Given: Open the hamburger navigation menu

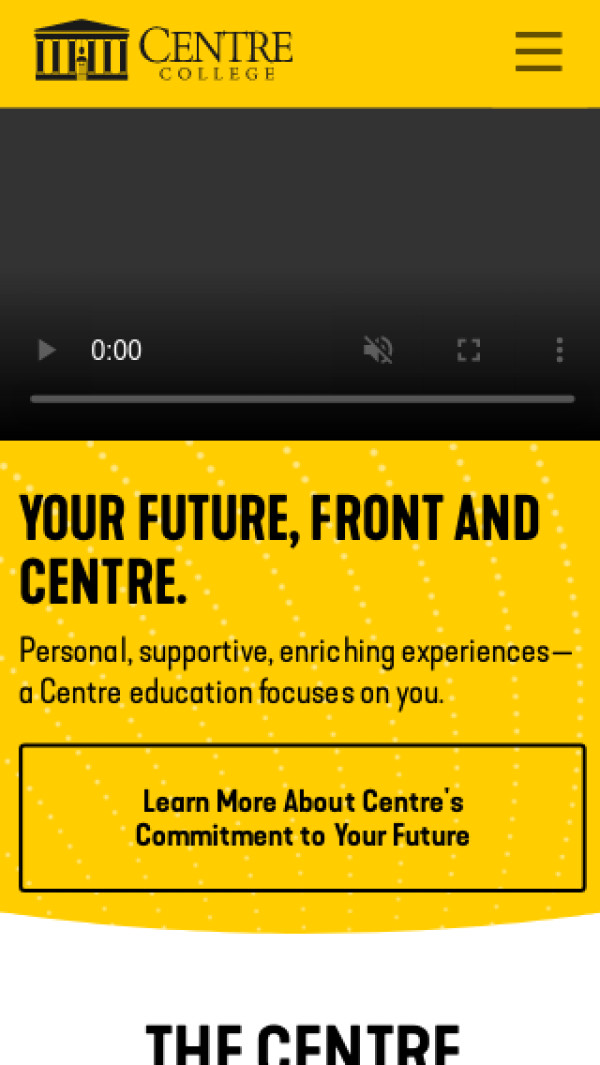Looking at the screenshot, I should [x=539, y=51].
